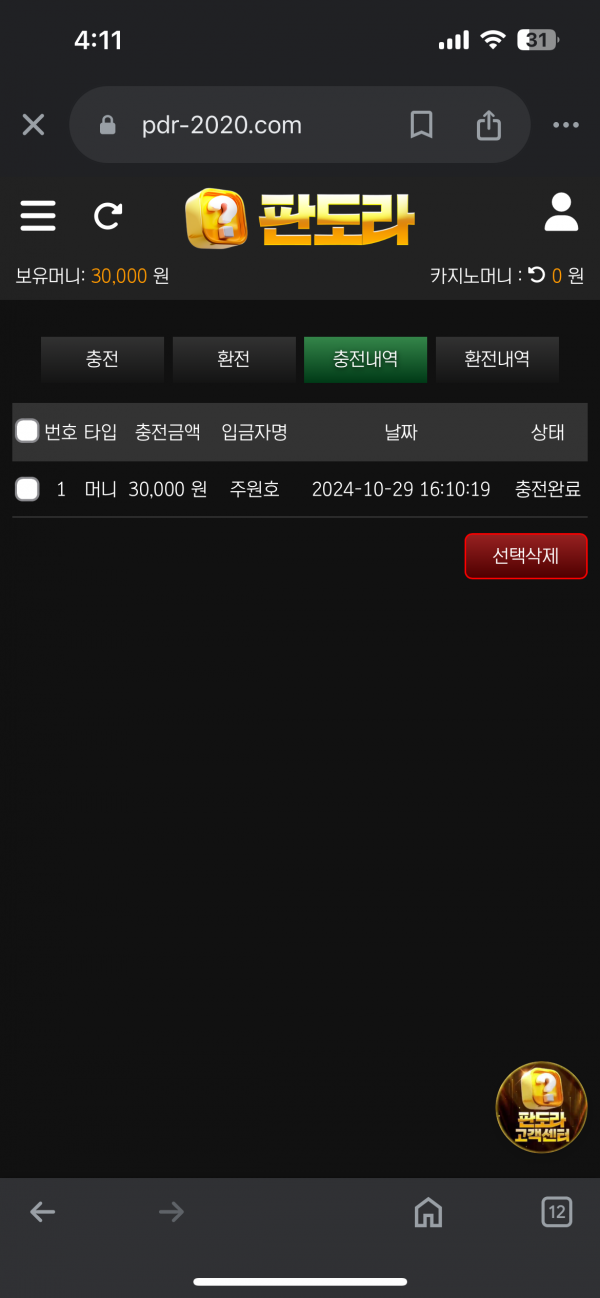Share this page from the browser bar
The image size is (600, 1298).
pyautogui.click(x=487, y=125)
